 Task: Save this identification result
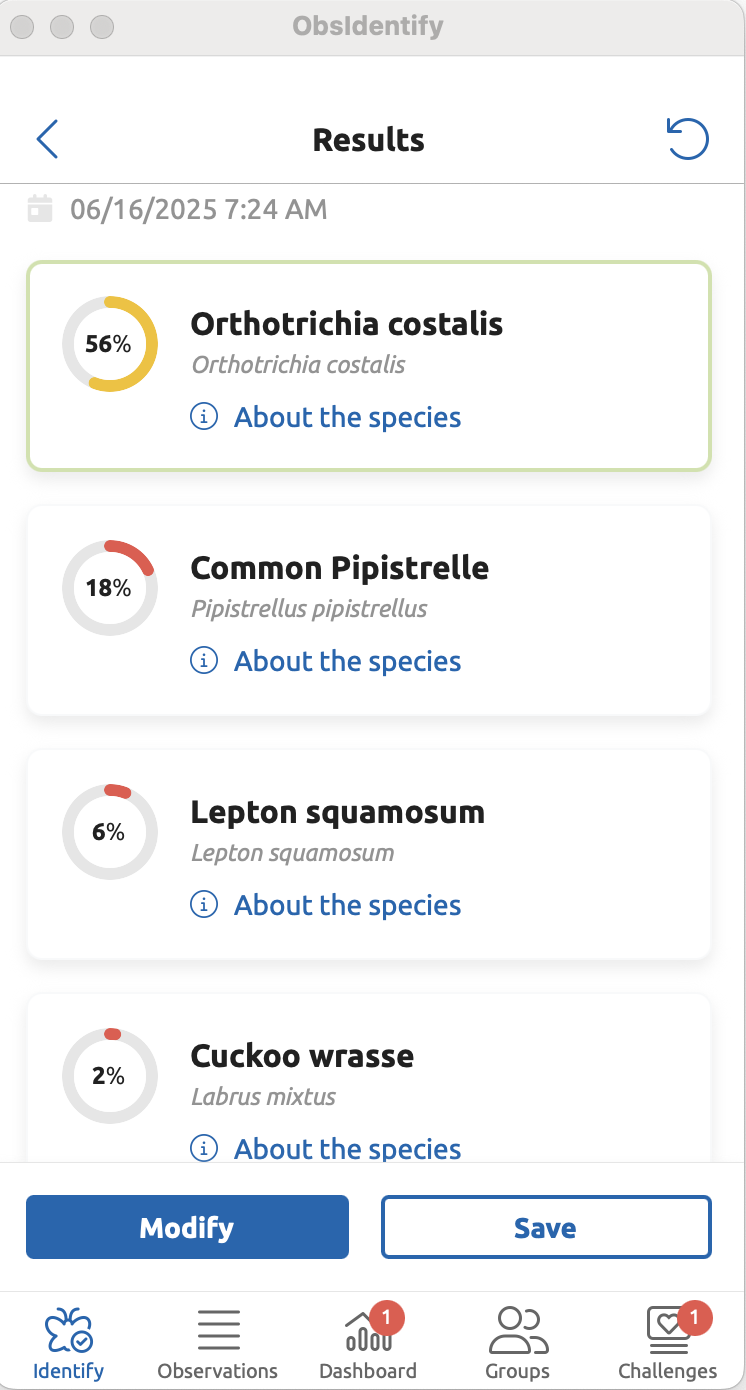tap(546, 1227)
